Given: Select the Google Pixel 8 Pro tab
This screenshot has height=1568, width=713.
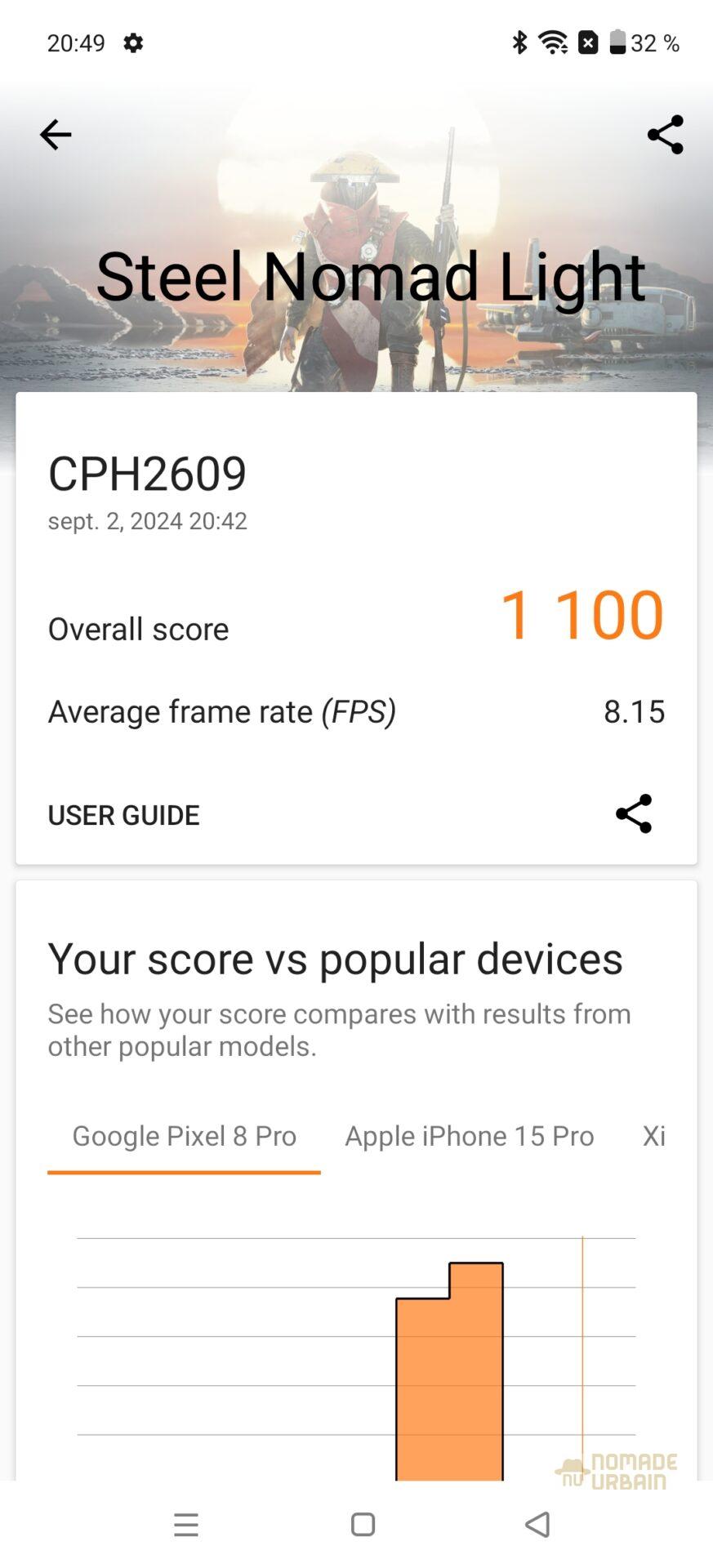Looking at the screenshot, I should click(x=184, y=1136).
